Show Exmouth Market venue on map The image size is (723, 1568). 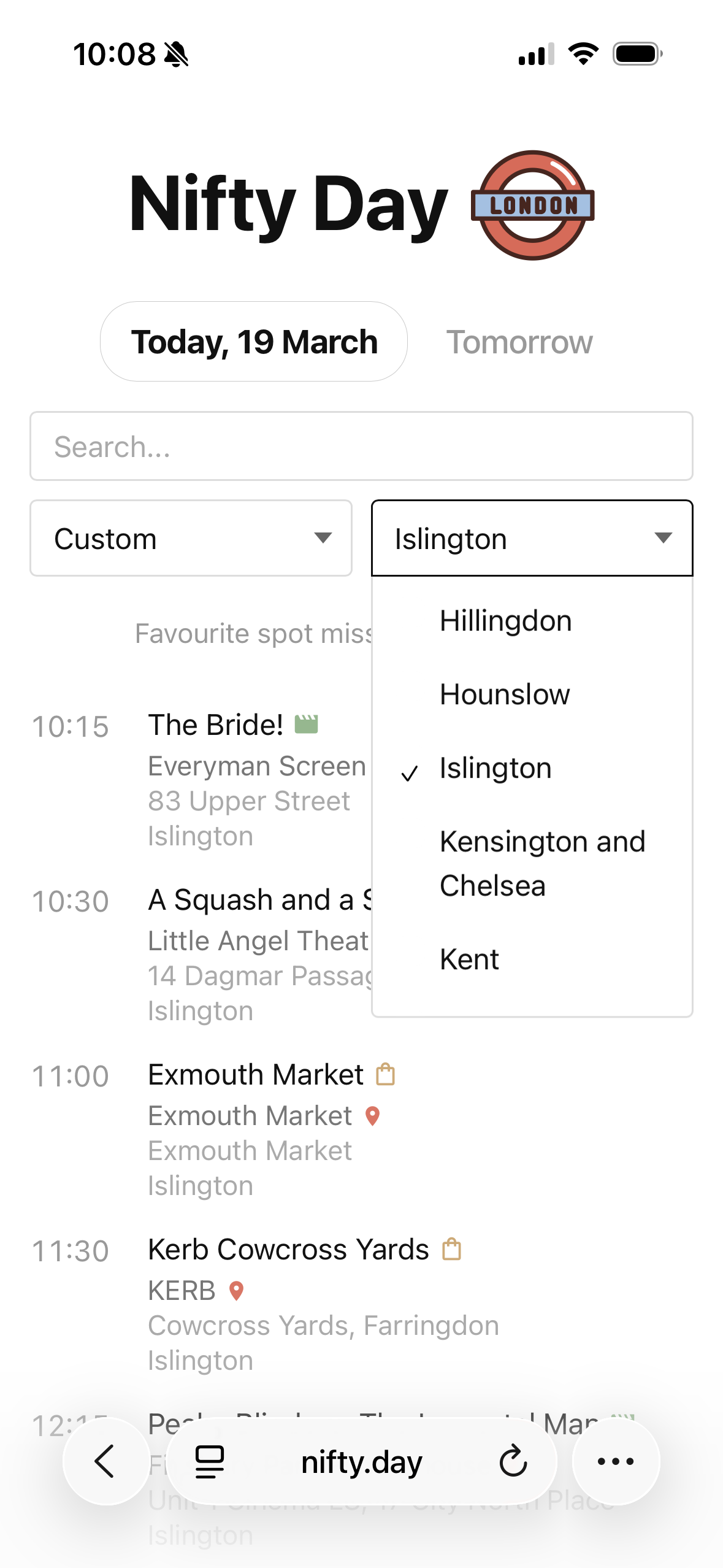coord(373,1116)
